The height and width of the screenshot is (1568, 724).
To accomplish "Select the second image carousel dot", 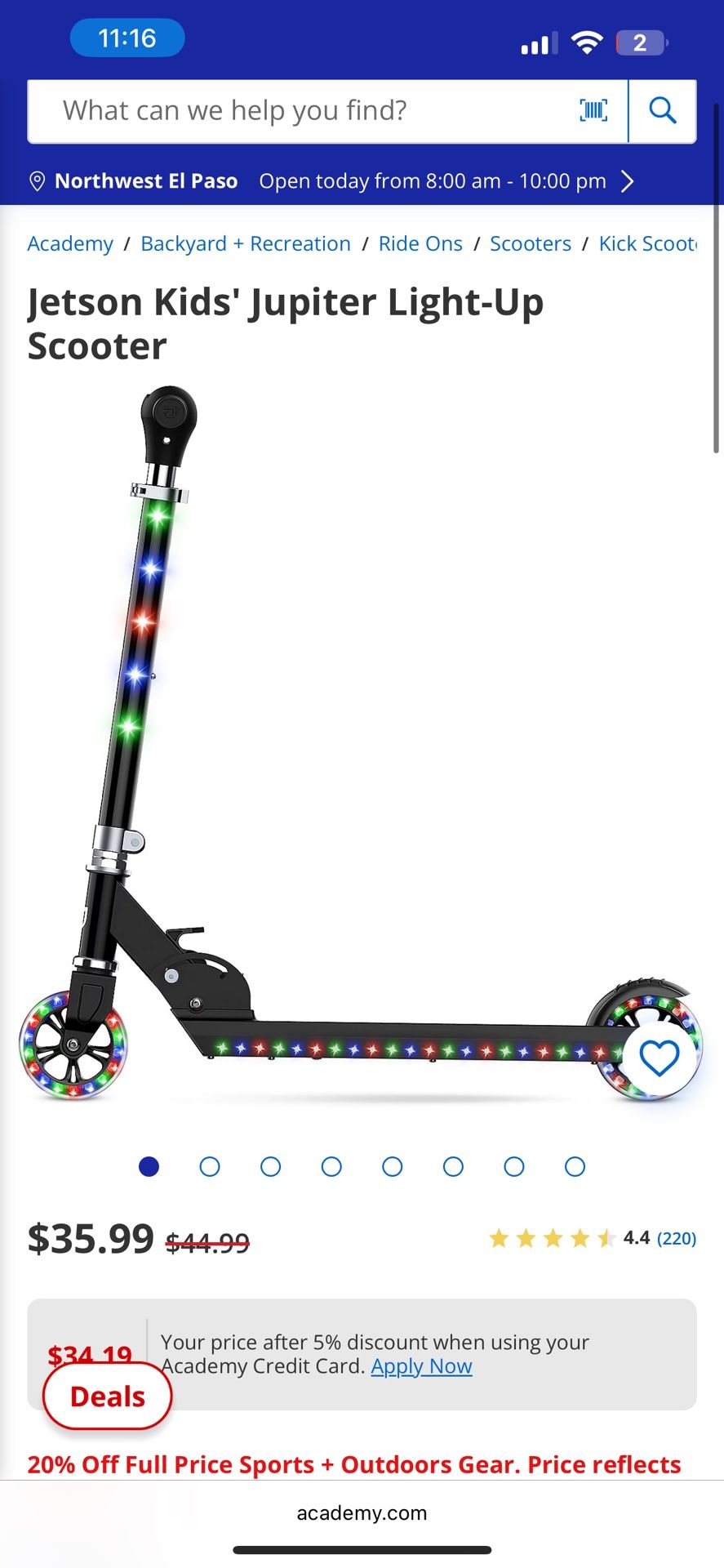I will point(210,1166).
